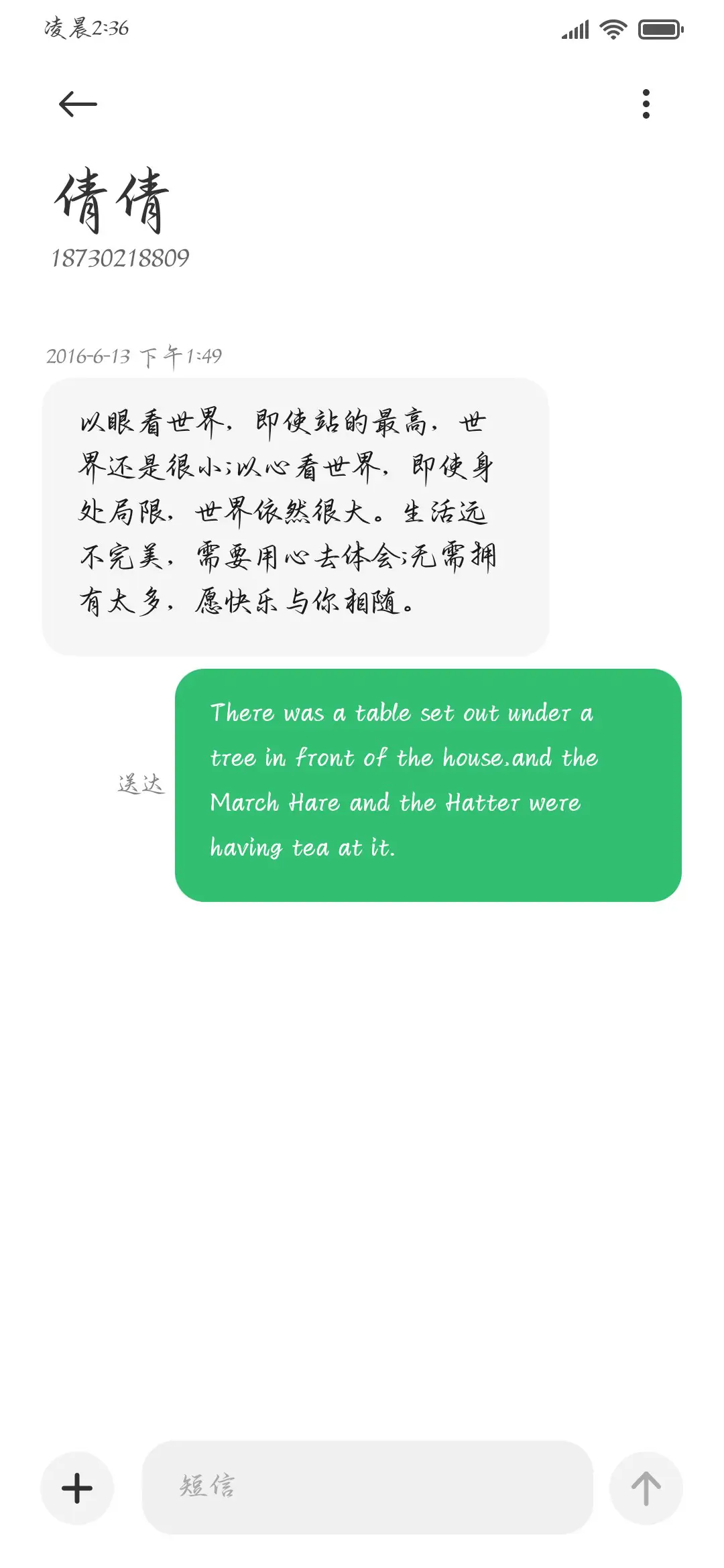Tap the Wi-Fi icon in the status bar
Screen dimensions: 724x1568
pyautogui.click(x=611, y=28)
